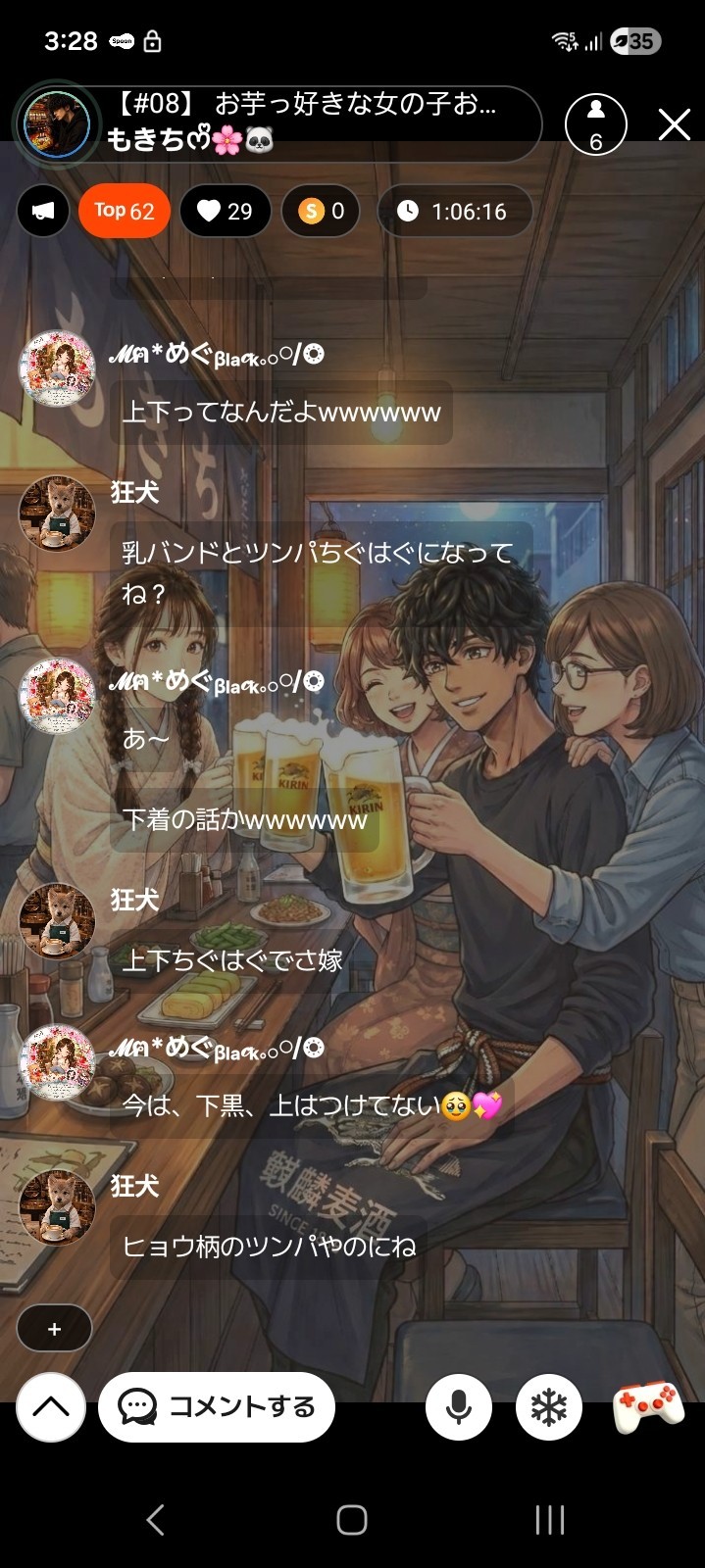This screenshot has height=1568, width=705.
Task: Tap the microphone button
Action: coord(458,1407)
